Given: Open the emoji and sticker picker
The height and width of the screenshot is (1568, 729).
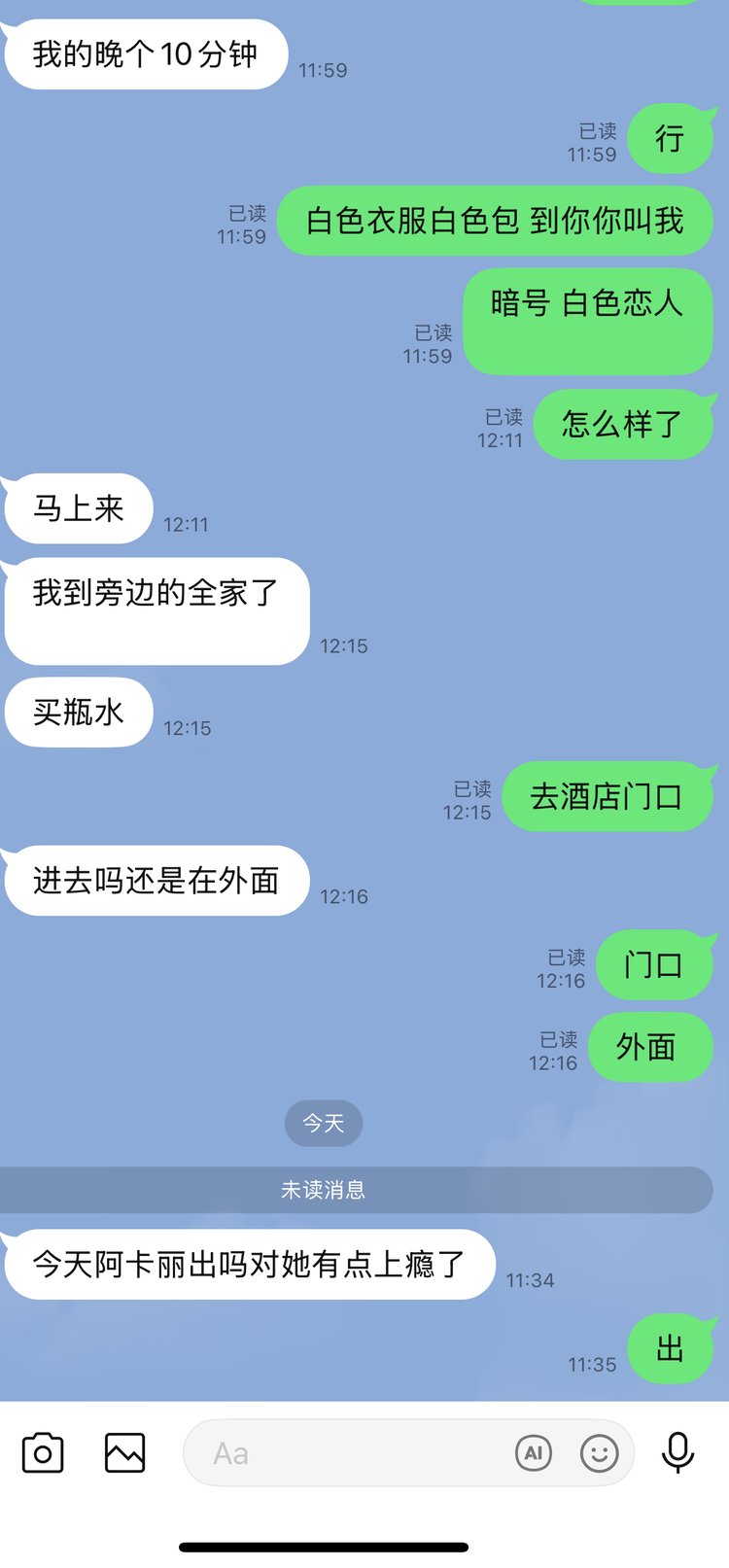Looking at the screenshot, I should (x=599, y=1453).
